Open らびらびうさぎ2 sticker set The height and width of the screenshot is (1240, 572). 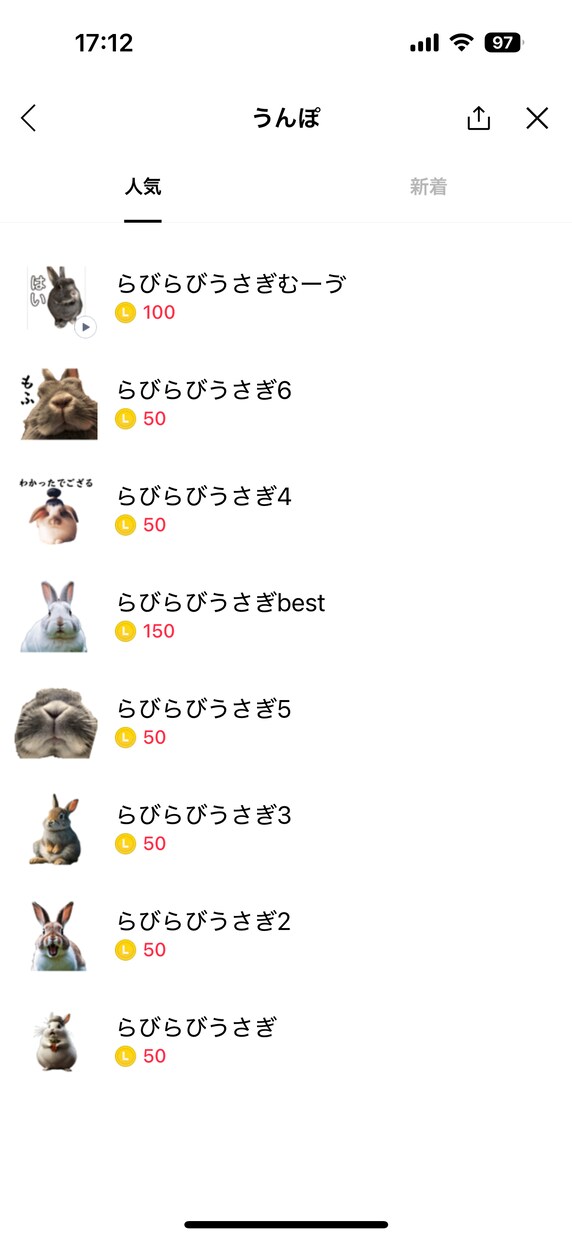coord(286,935)
